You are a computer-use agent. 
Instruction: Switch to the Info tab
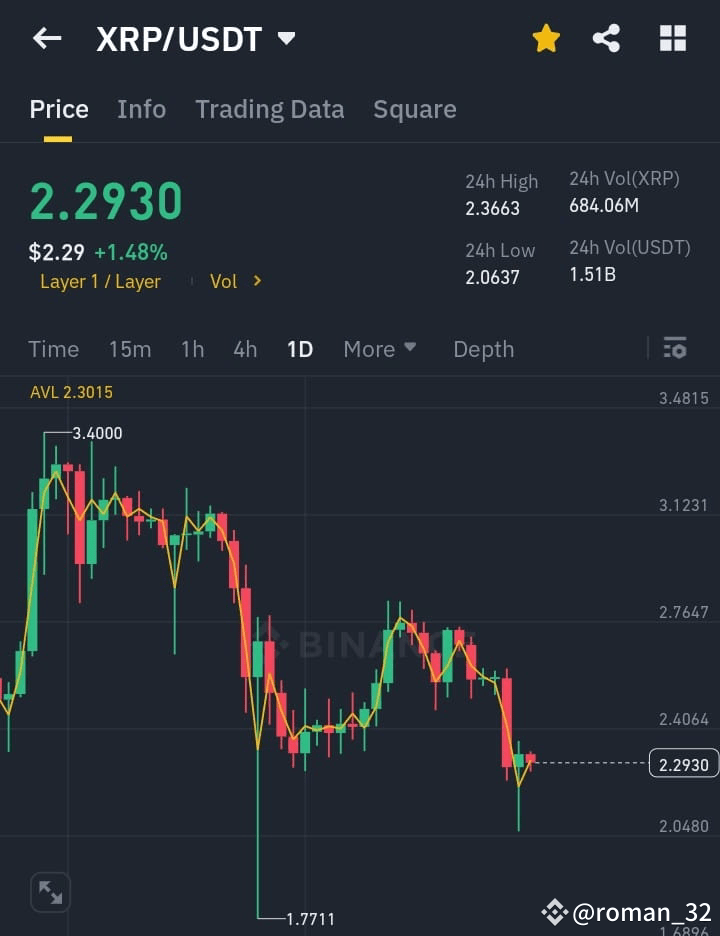coord(141,109)
